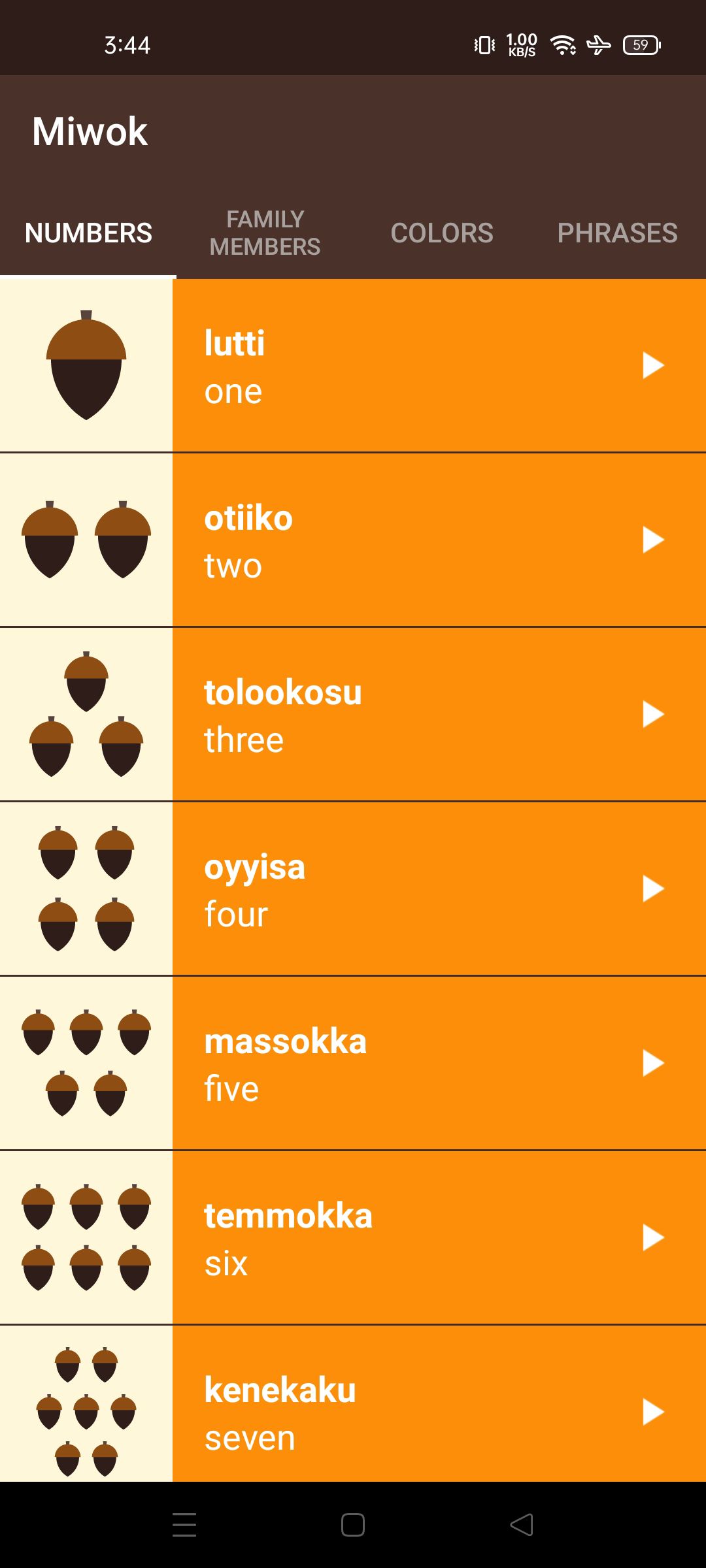706x1568 pixels.
Task: Play audio for otiiko
Action: (x=652, y=540)
